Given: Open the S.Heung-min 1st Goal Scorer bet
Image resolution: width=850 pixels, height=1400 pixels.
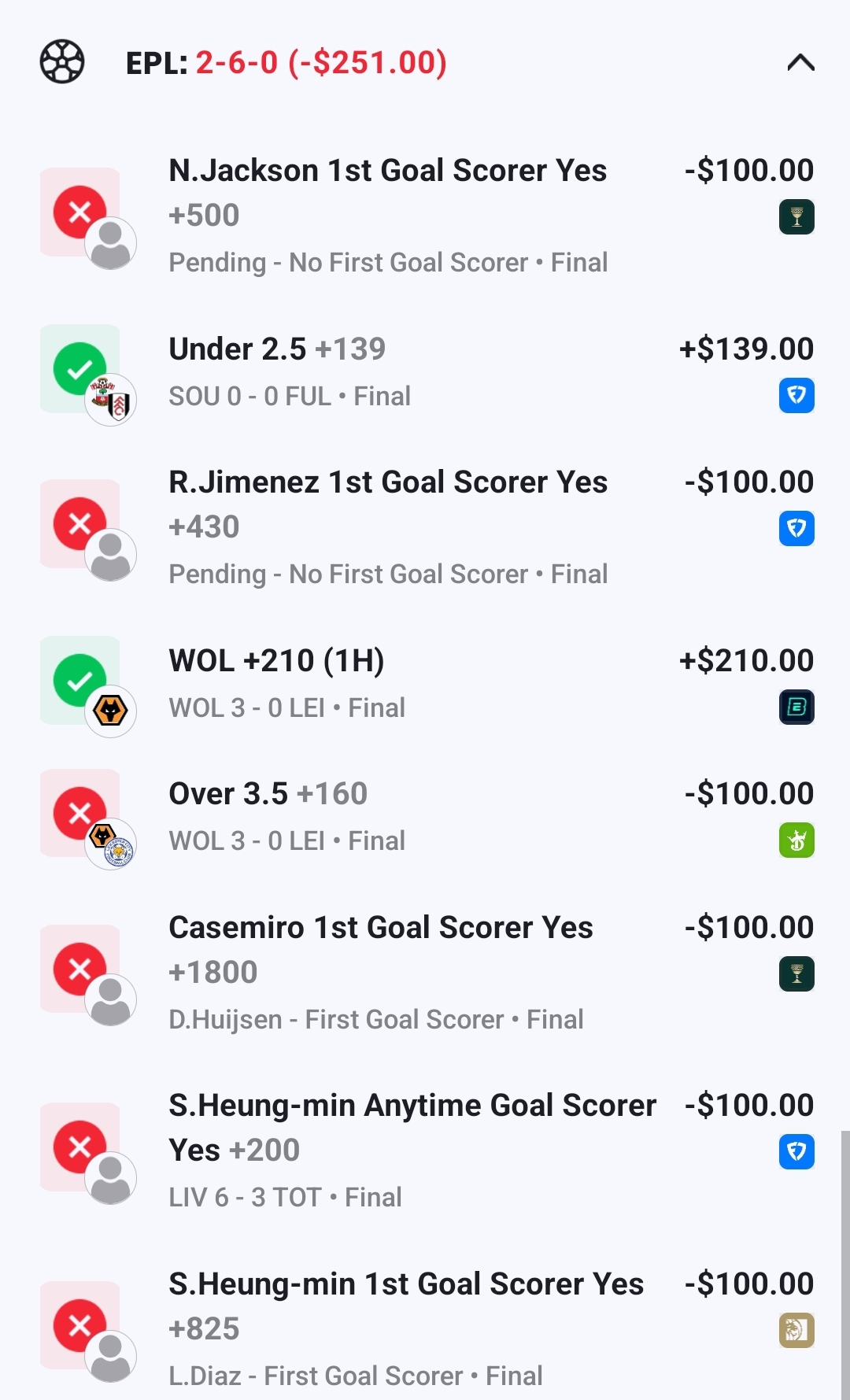Looking at the screenshot, I should click(405, 1284).
